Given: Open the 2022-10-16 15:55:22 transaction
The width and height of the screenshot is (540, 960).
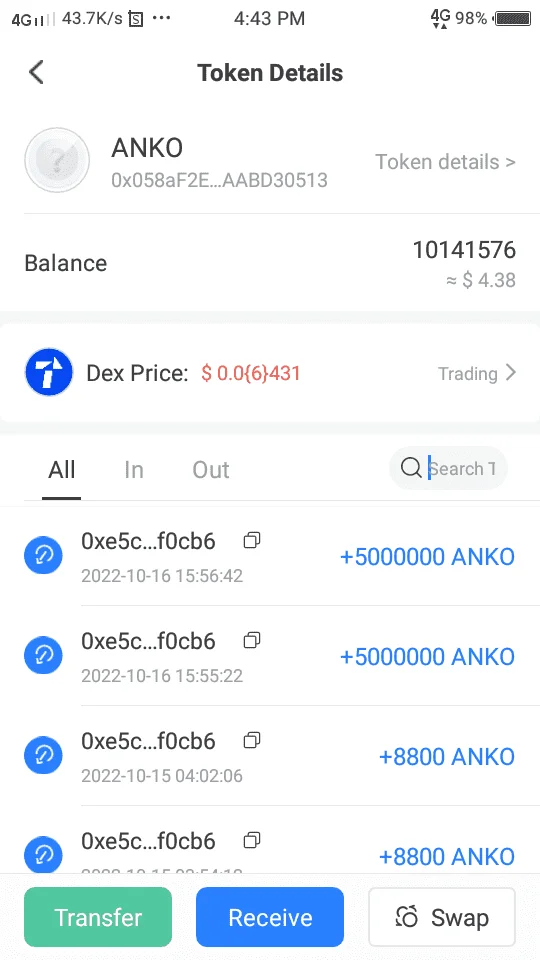Looking at the screenshot, I should pos(270,656).
